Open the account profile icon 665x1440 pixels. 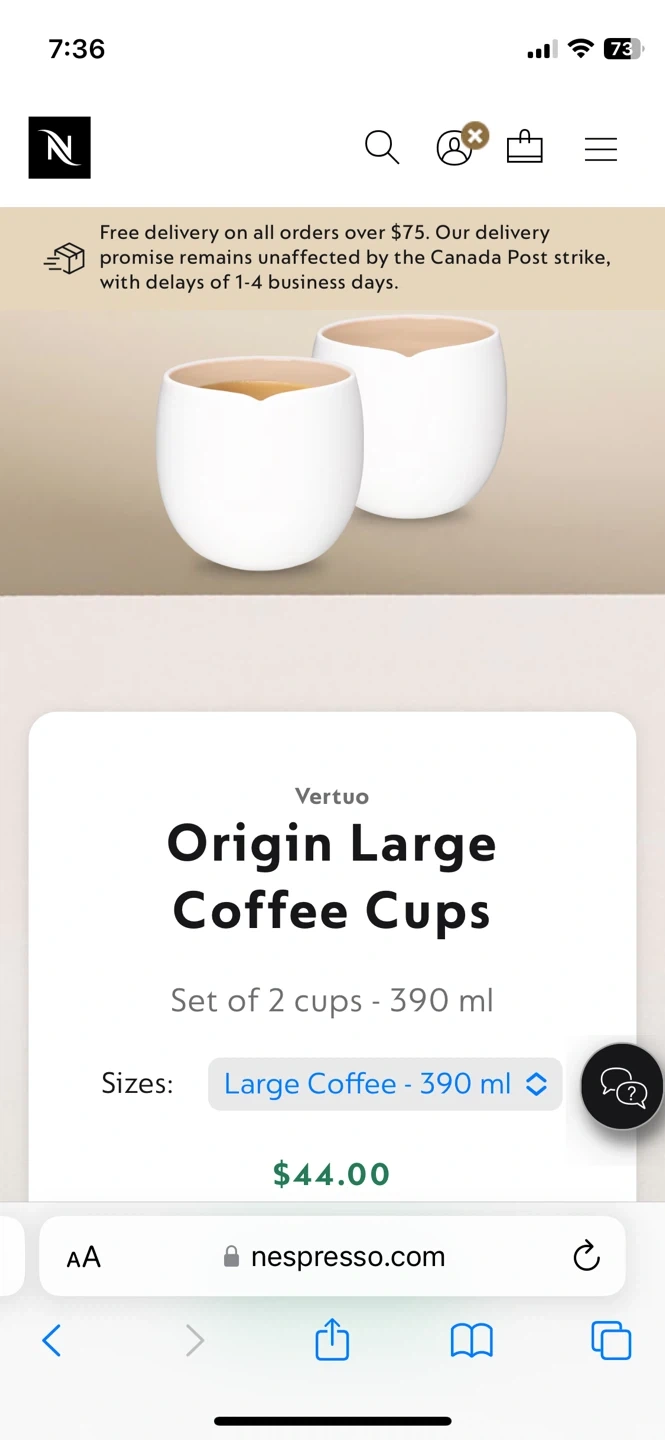pyautogui.click(x=455, y=148)
